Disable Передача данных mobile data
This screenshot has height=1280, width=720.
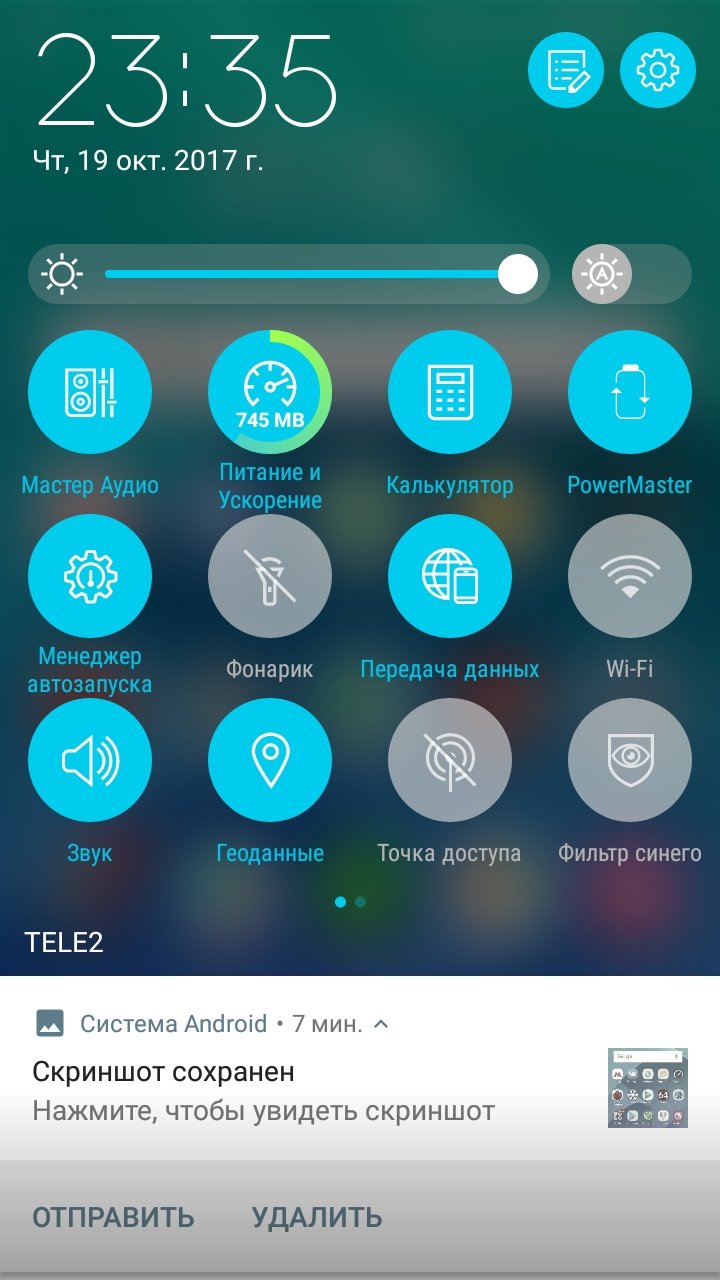click(450, 576)
